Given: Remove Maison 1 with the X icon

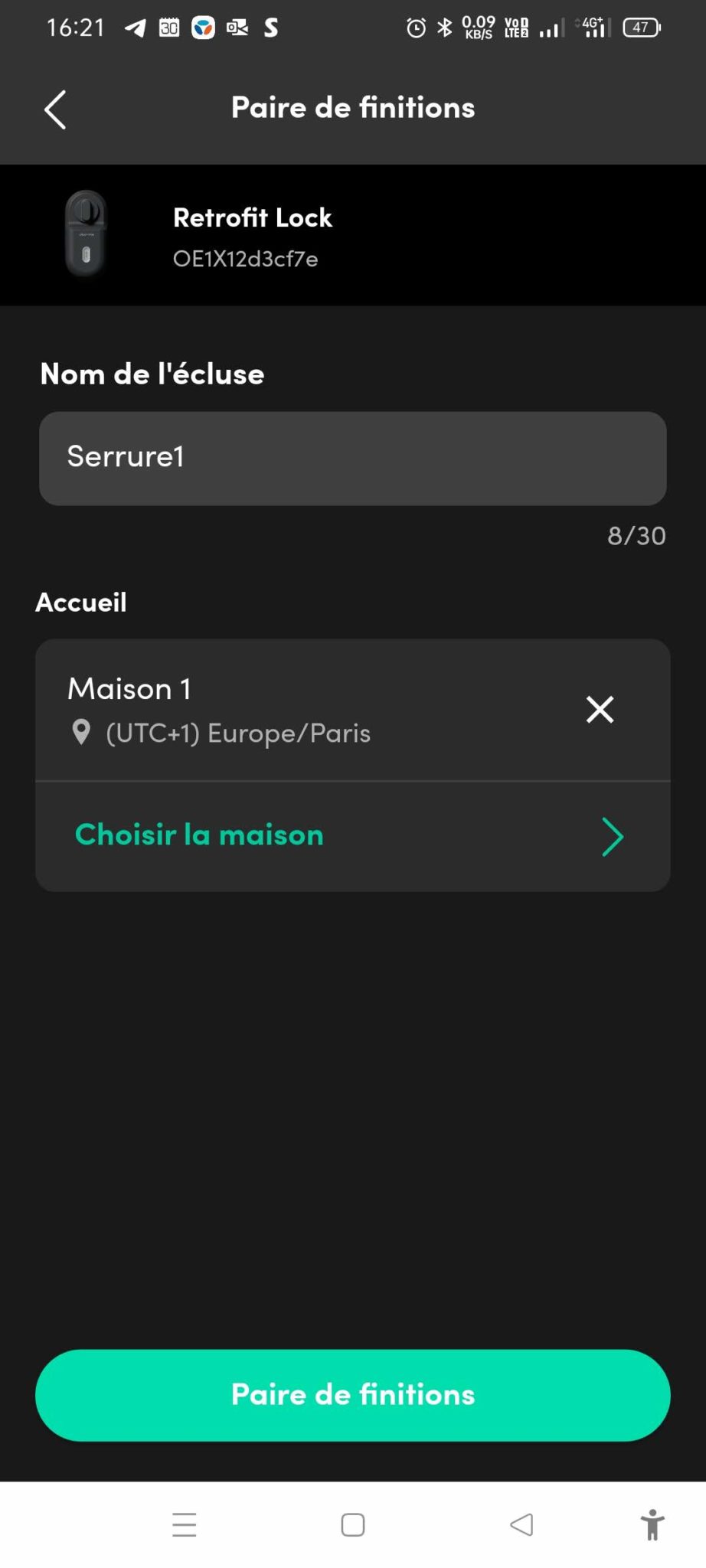Looking at the screenshot, I should 600,710.
